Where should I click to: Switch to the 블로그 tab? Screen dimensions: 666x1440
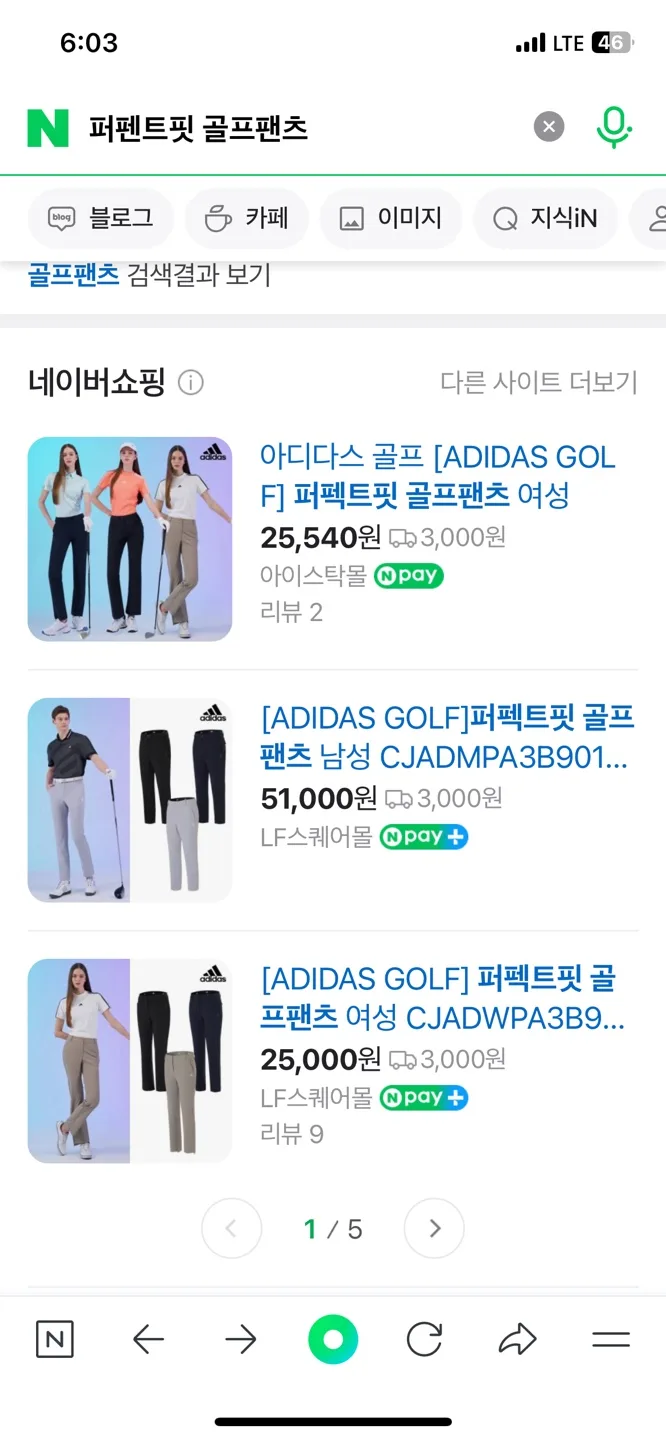(x=101, y=218)
